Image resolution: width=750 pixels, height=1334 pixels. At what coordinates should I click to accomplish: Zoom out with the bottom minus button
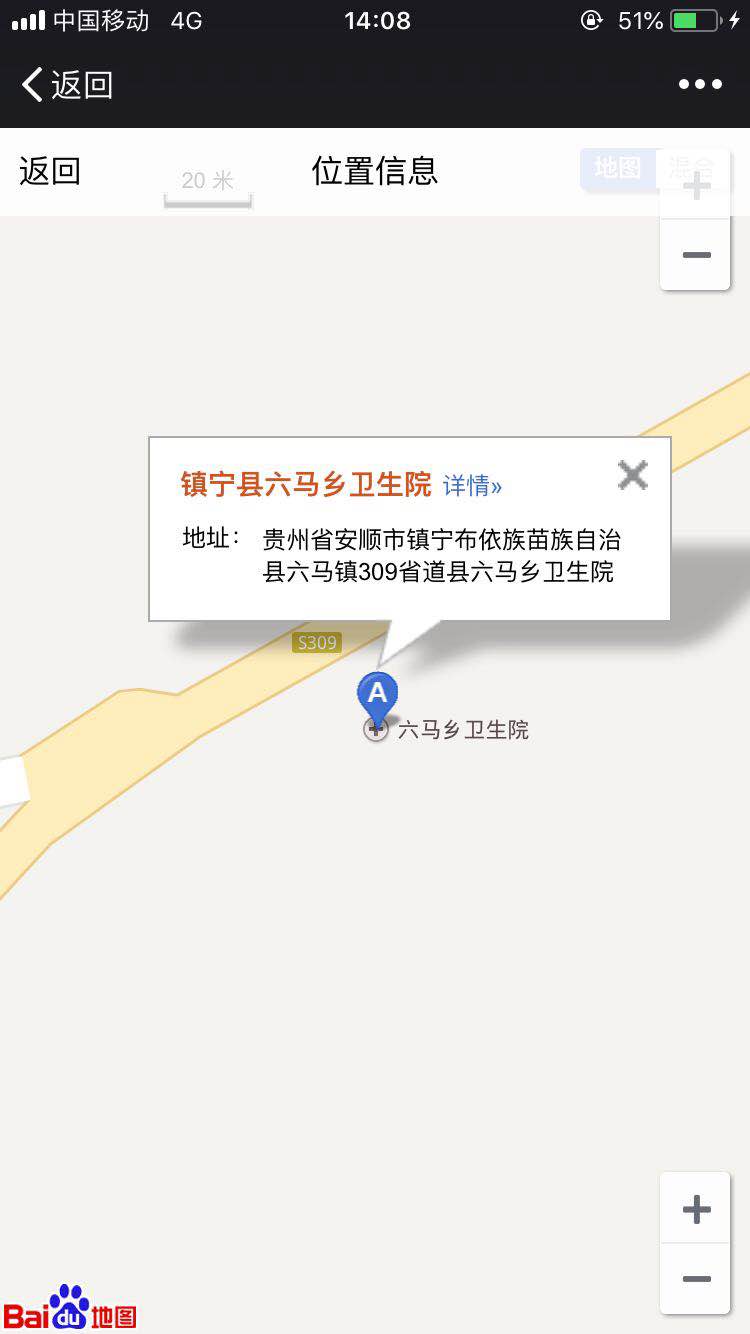696,1279
